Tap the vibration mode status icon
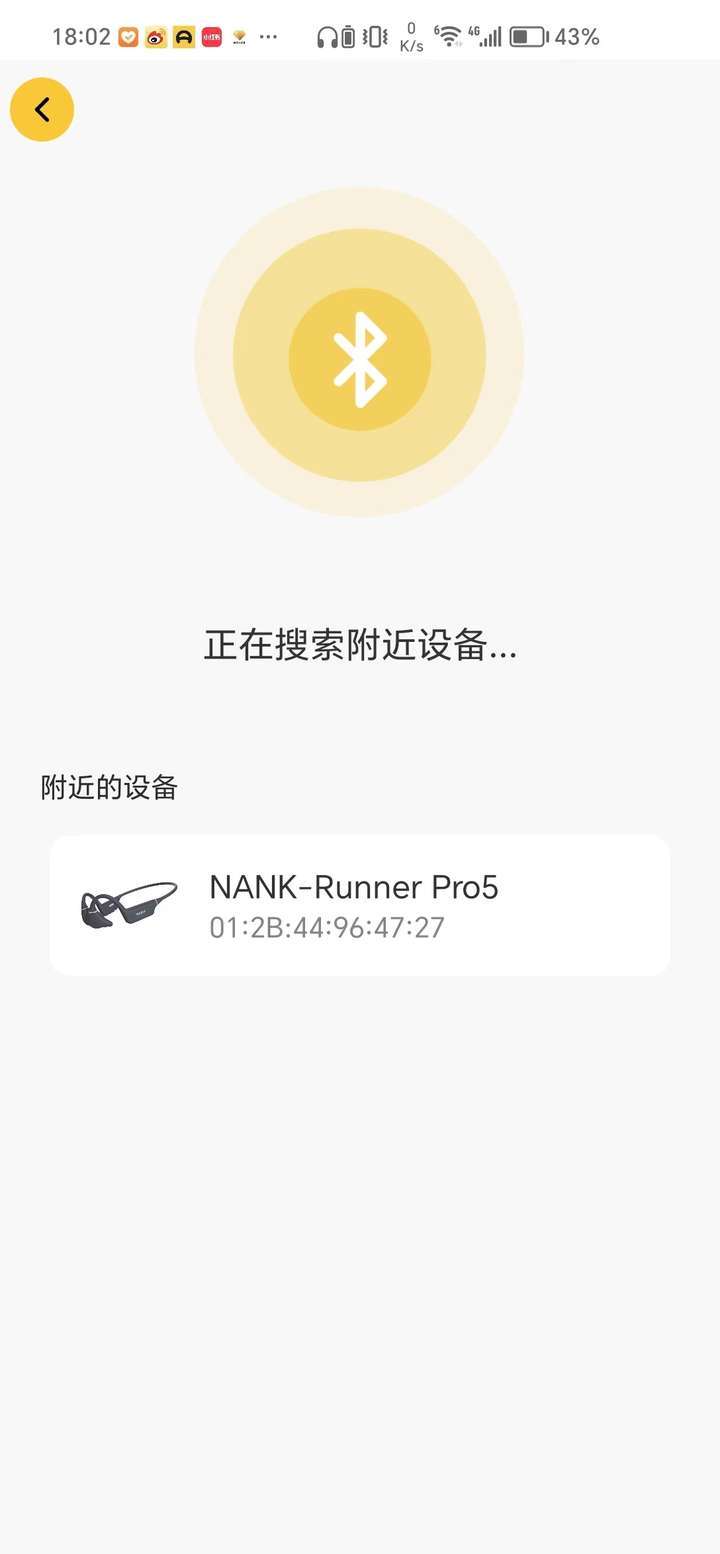This screenshot has height=1554, width=720. (x=375, y=37)
